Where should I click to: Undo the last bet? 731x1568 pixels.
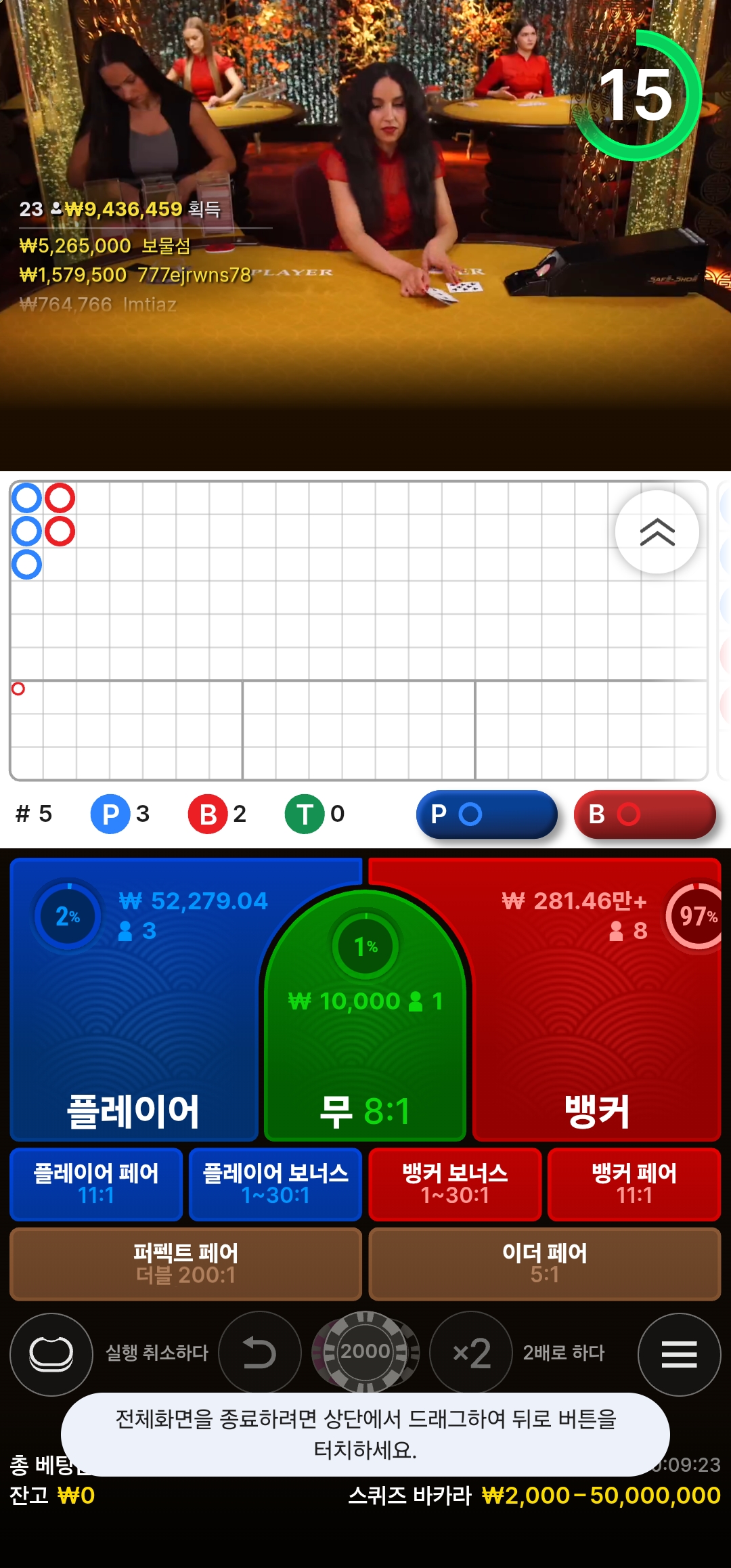259,1353
